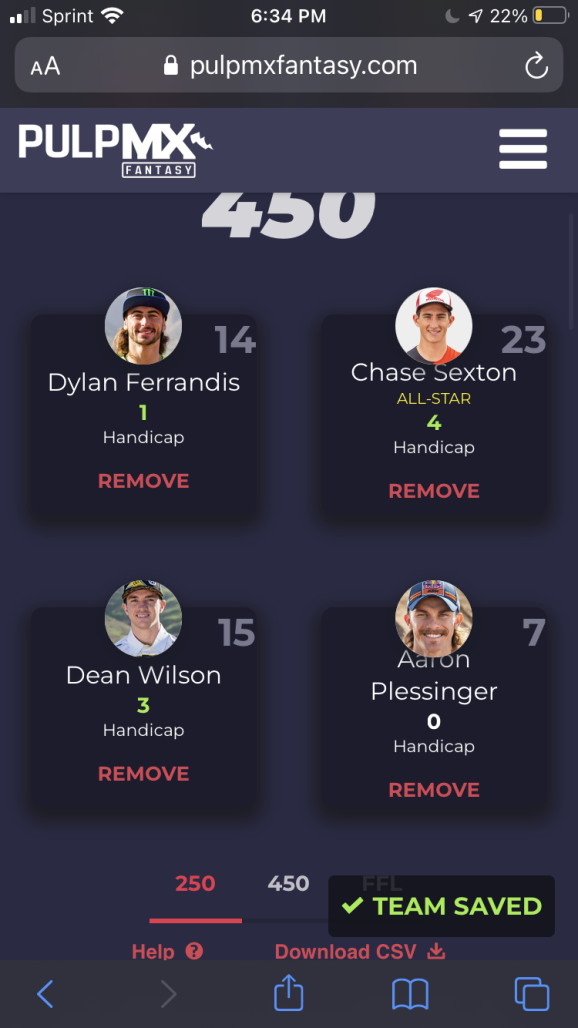Open the AA reader options
Image resolution: width=578 pixels, height=1028 pixels.
point(45,66)
